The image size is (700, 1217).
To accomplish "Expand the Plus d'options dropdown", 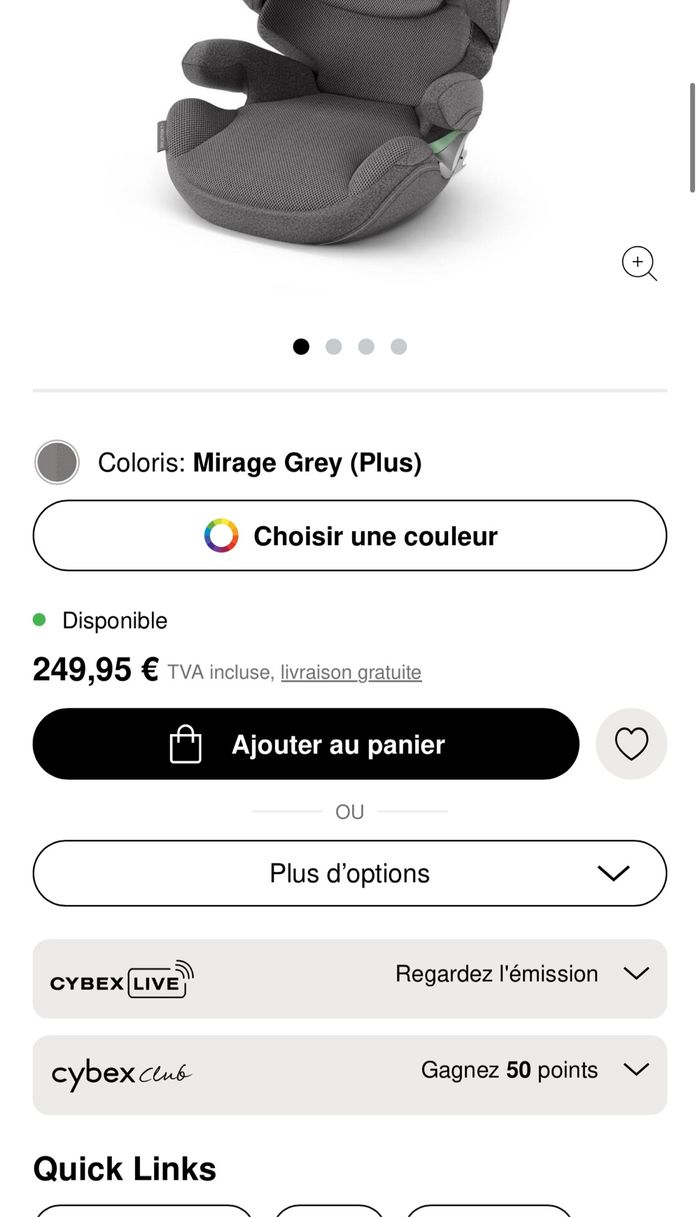I will pyautogui.click(x=350, y=873).
